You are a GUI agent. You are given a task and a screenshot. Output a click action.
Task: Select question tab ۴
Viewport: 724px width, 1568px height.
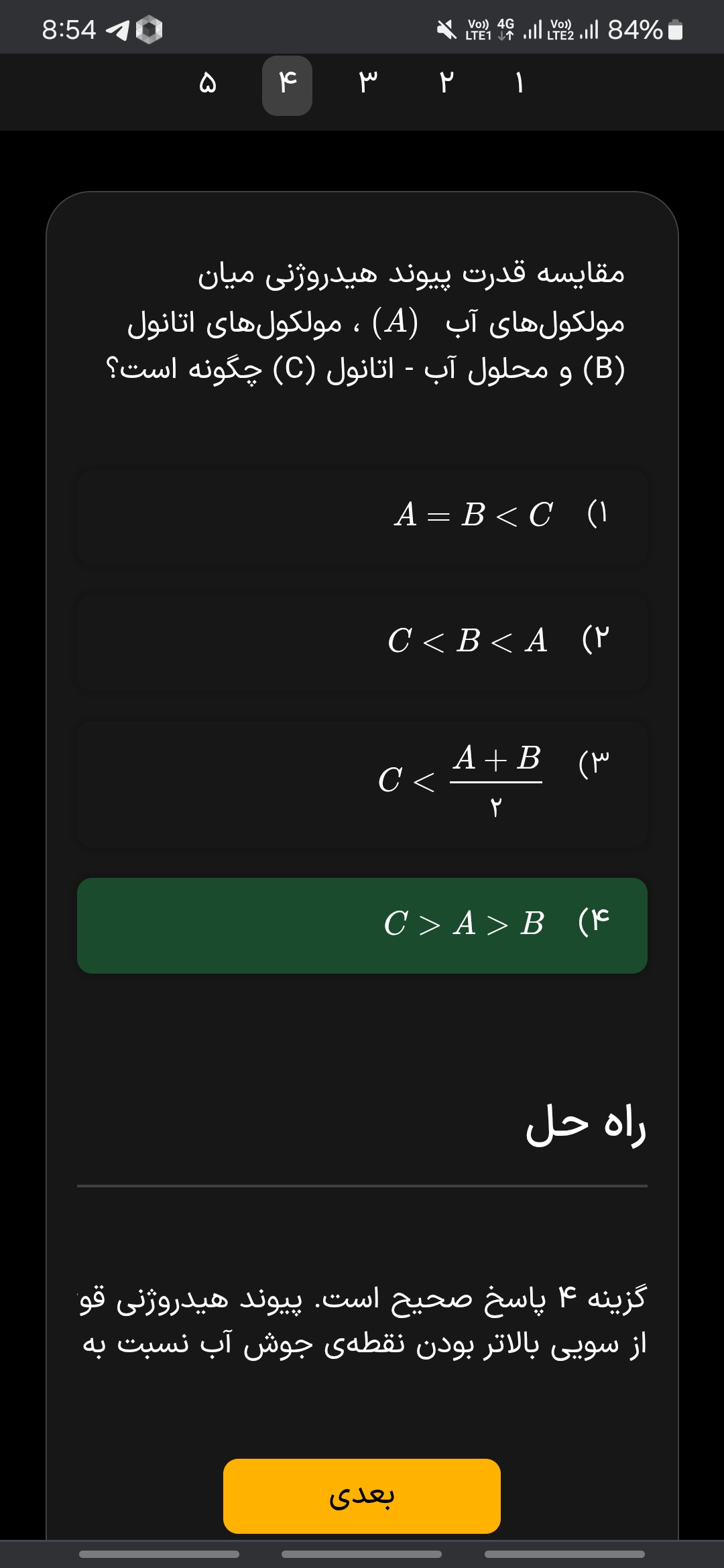click(x=287, y=85)
